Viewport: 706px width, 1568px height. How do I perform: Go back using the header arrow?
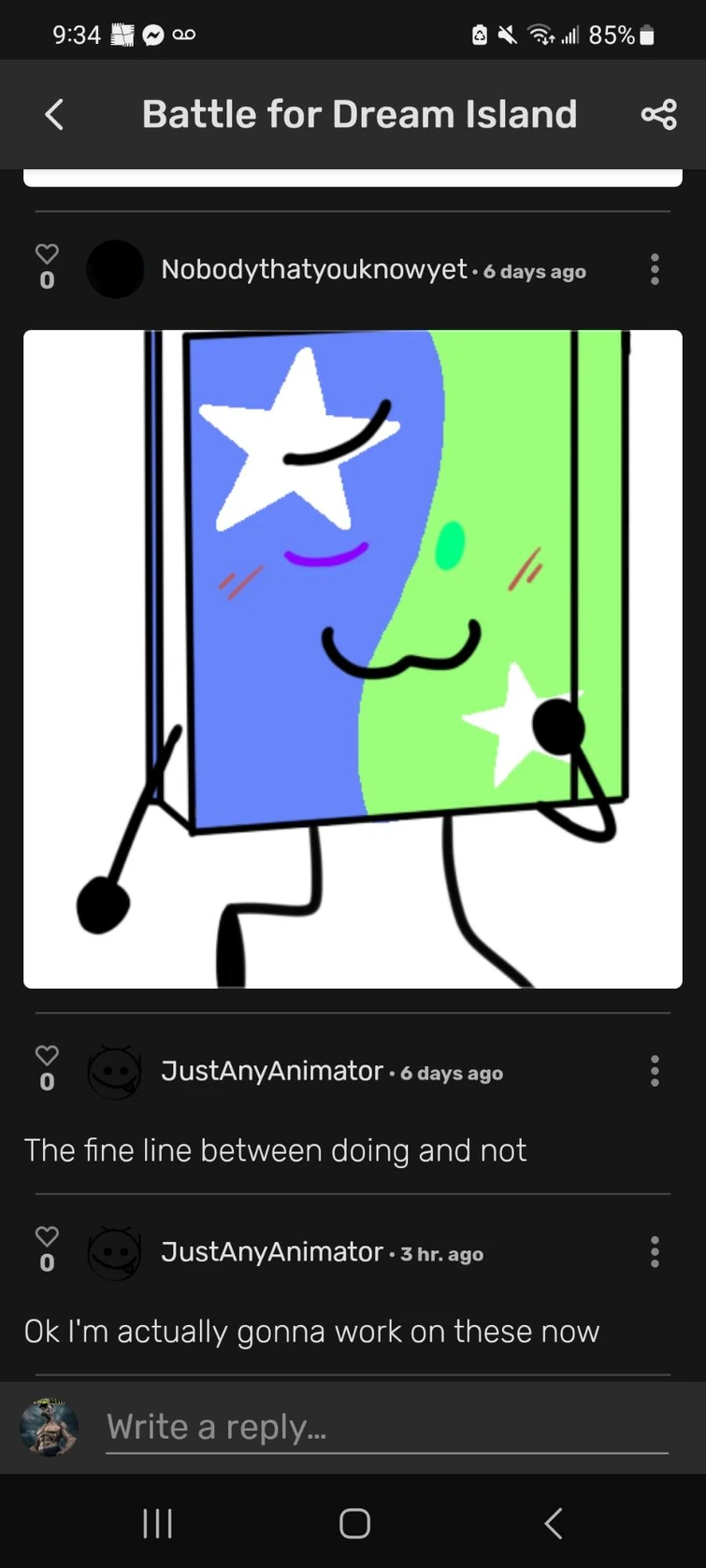coord(54,115)
